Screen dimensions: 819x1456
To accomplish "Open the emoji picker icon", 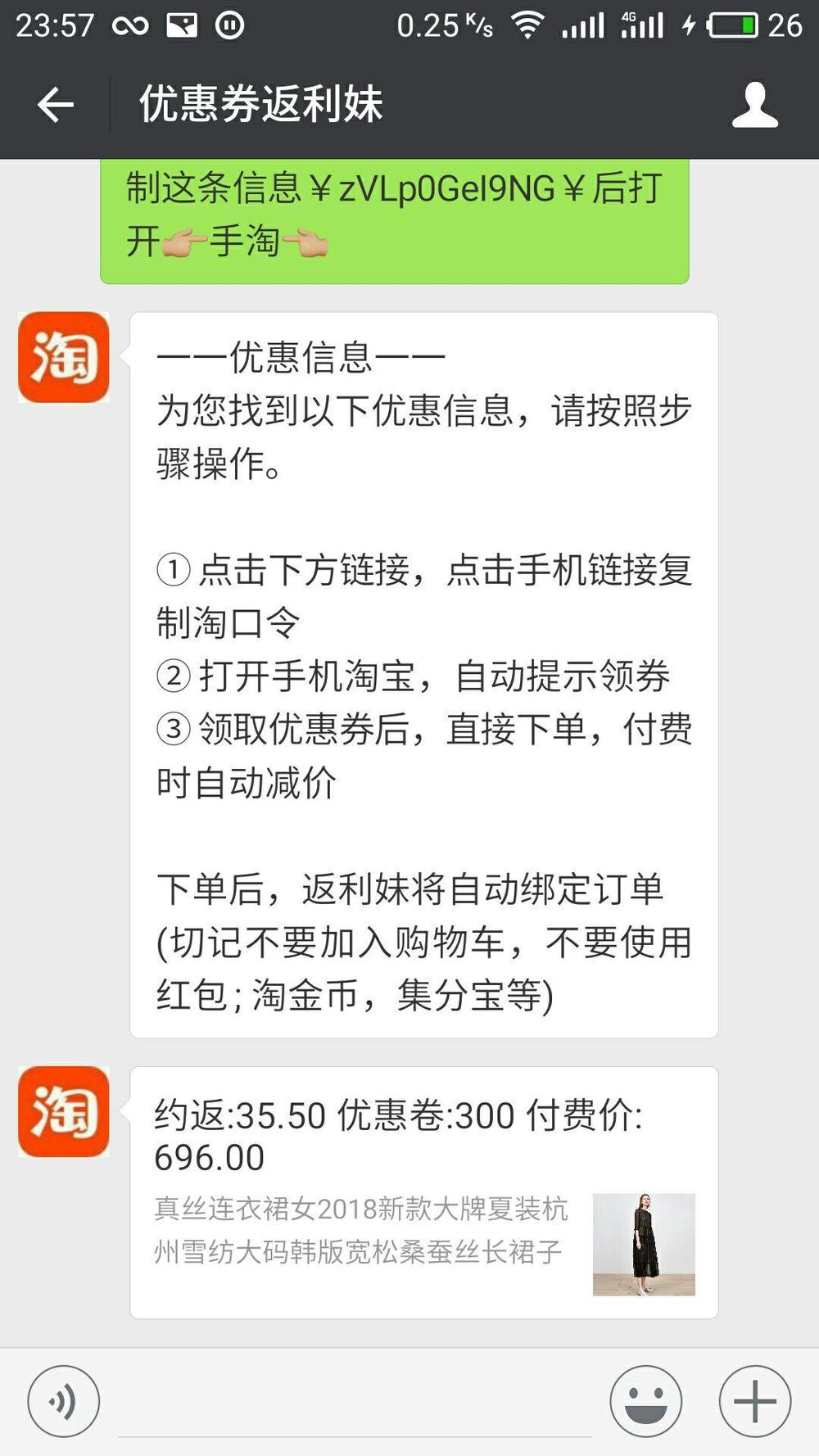I will tap(646, 1399).
